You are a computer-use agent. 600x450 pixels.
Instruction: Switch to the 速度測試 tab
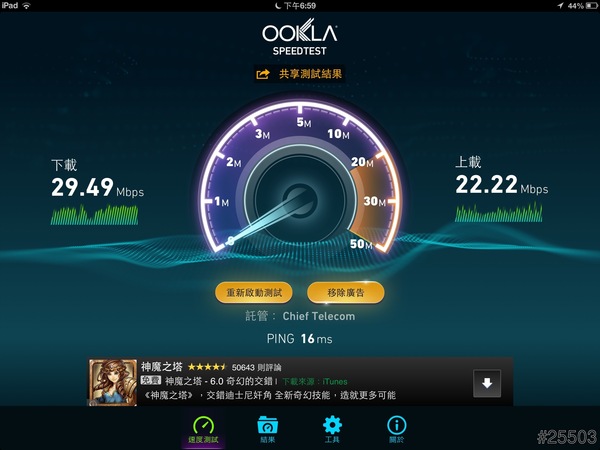[x=204, y=429]
